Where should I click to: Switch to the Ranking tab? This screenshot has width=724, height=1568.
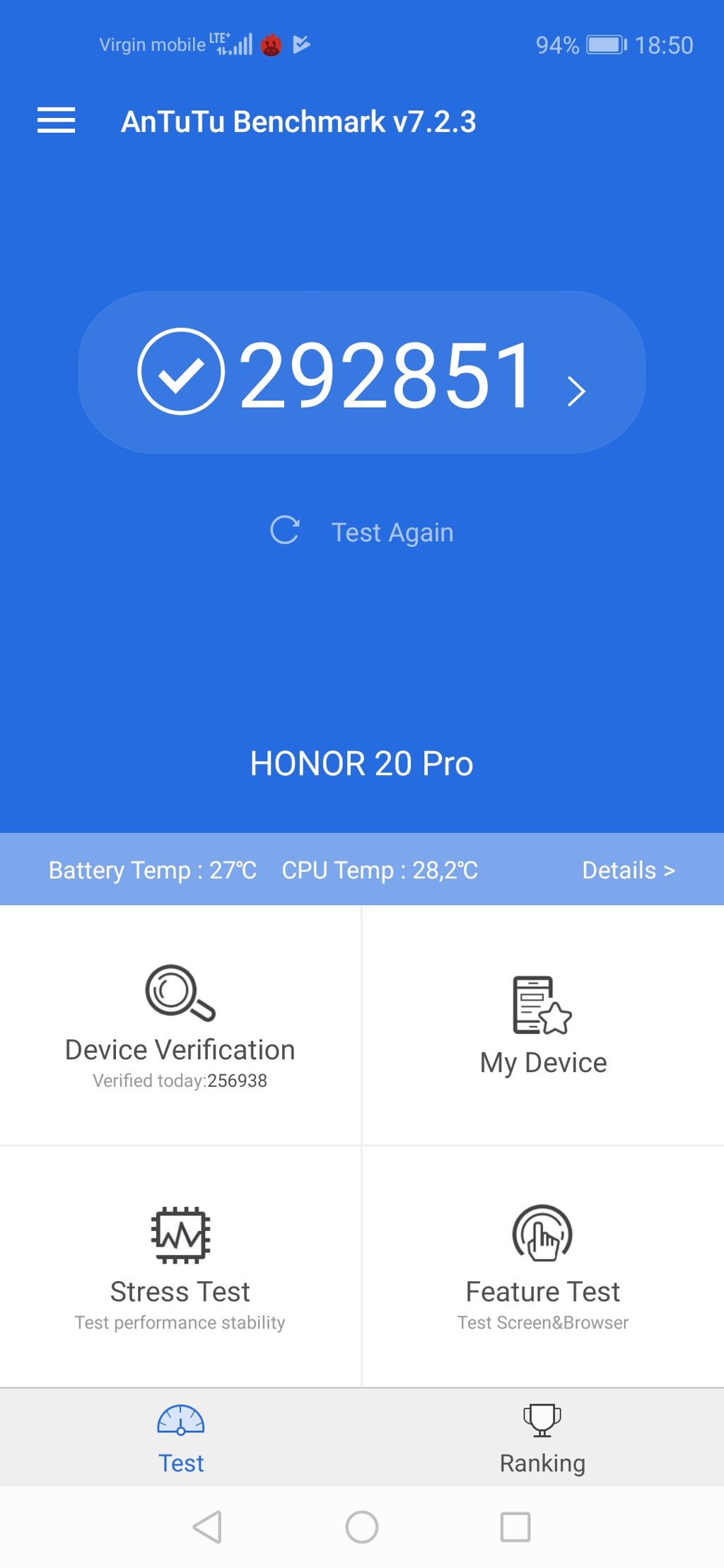click(x=542, y=1439)
